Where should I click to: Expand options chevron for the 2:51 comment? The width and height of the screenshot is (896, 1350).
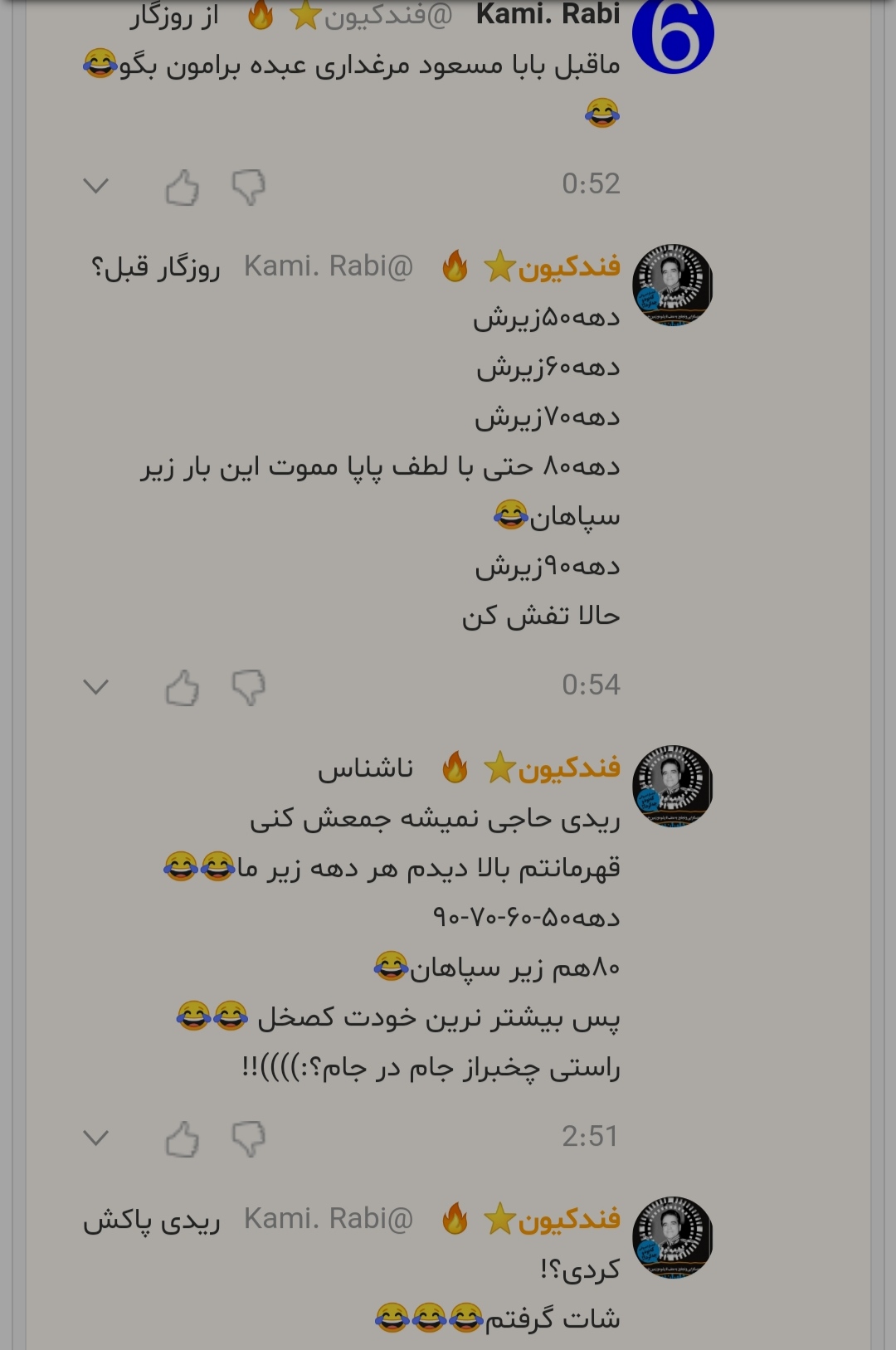[96, 1137]
